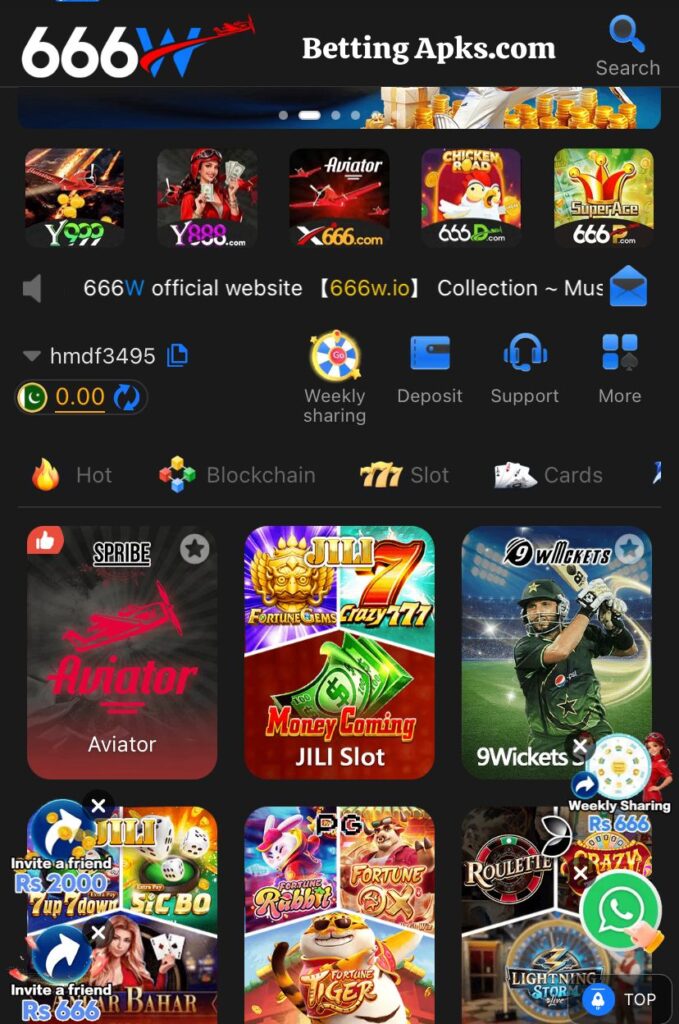Open the blue mail envelope messages
Screen dimensions: 679x1024
point(628,288)
